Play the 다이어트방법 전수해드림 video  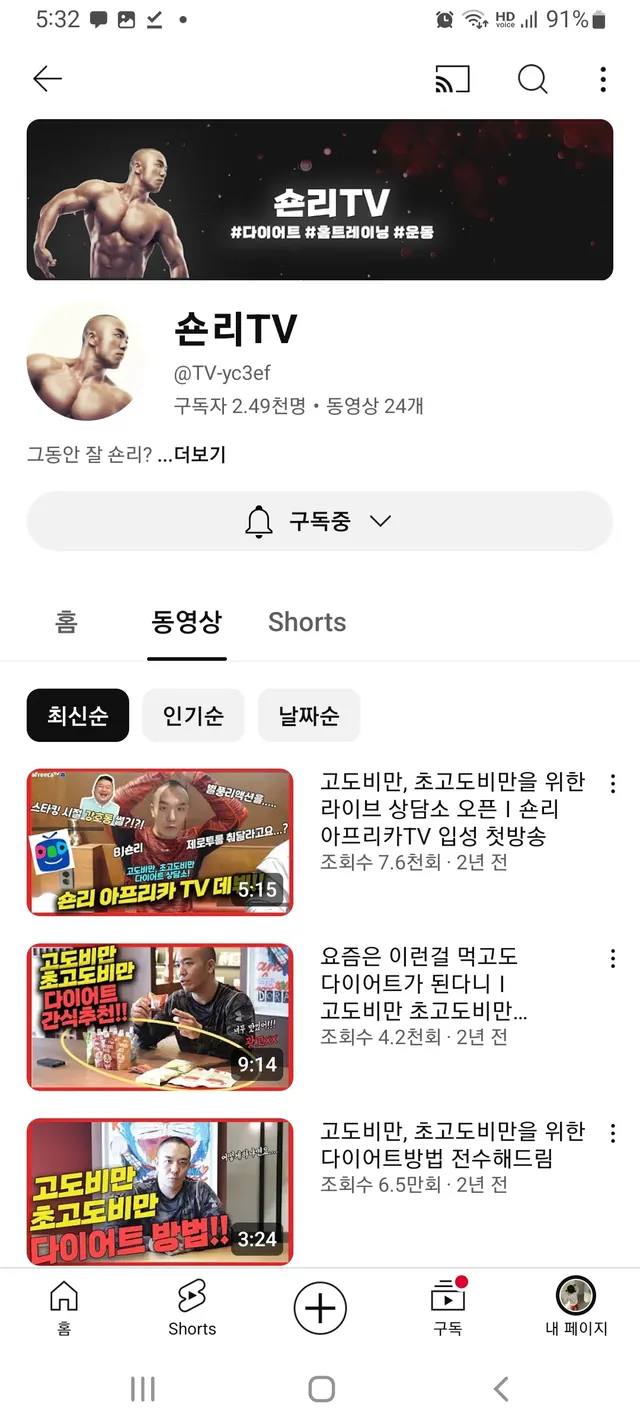pos(160,1191)
